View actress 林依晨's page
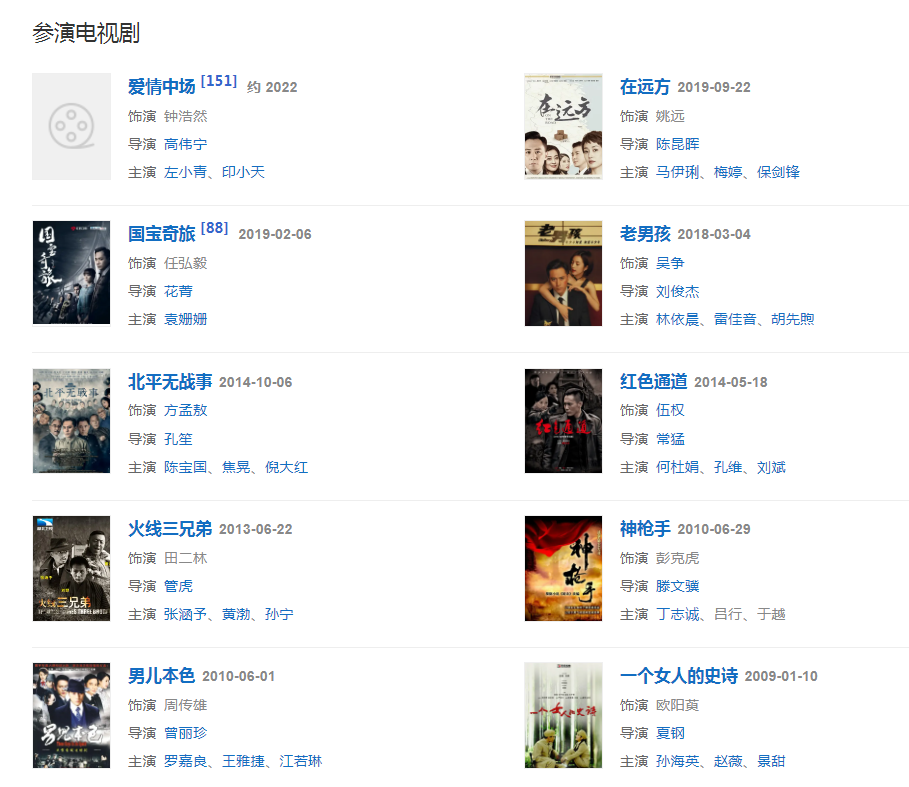This screenshot has width=909, height=787. tap(677, 319)
